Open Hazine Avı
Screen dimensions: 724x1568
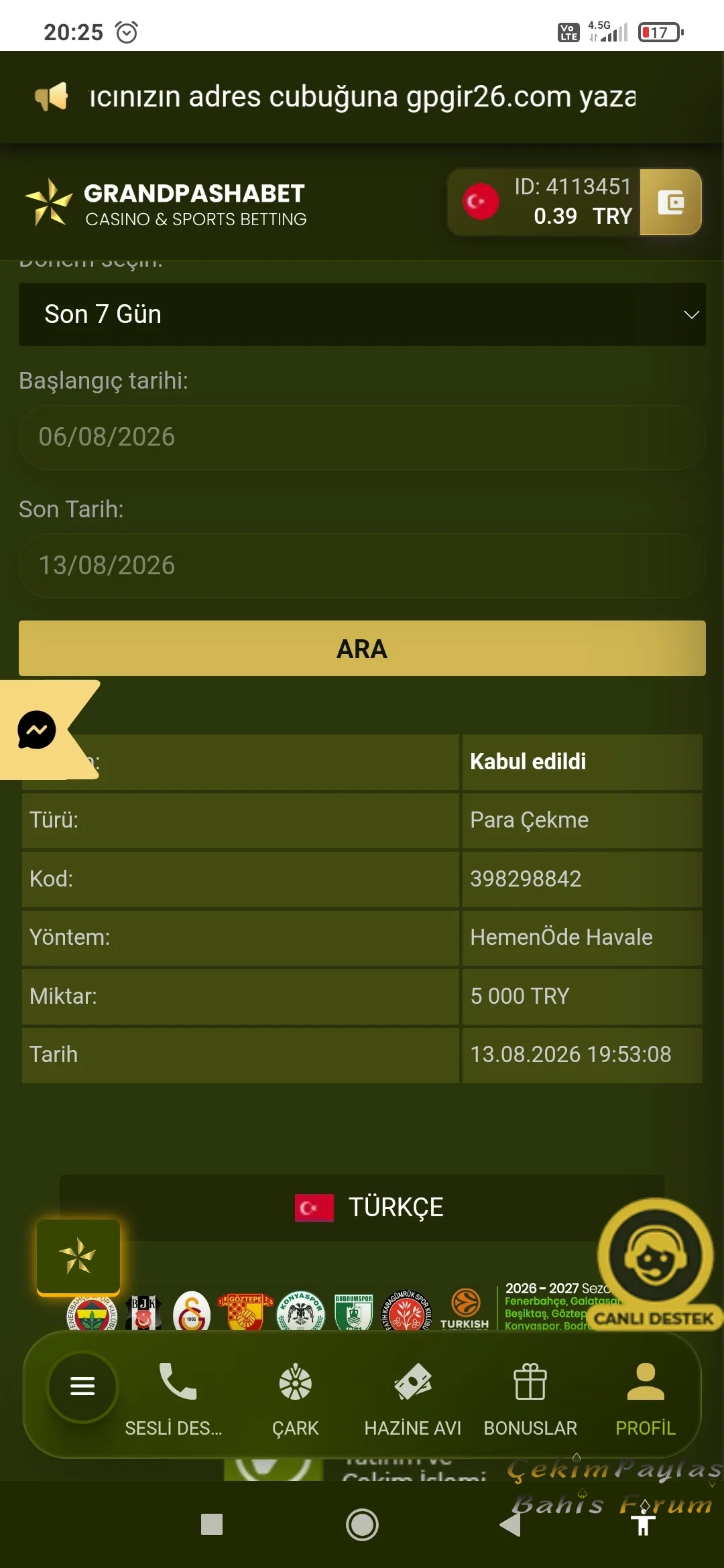point(413,1399)
